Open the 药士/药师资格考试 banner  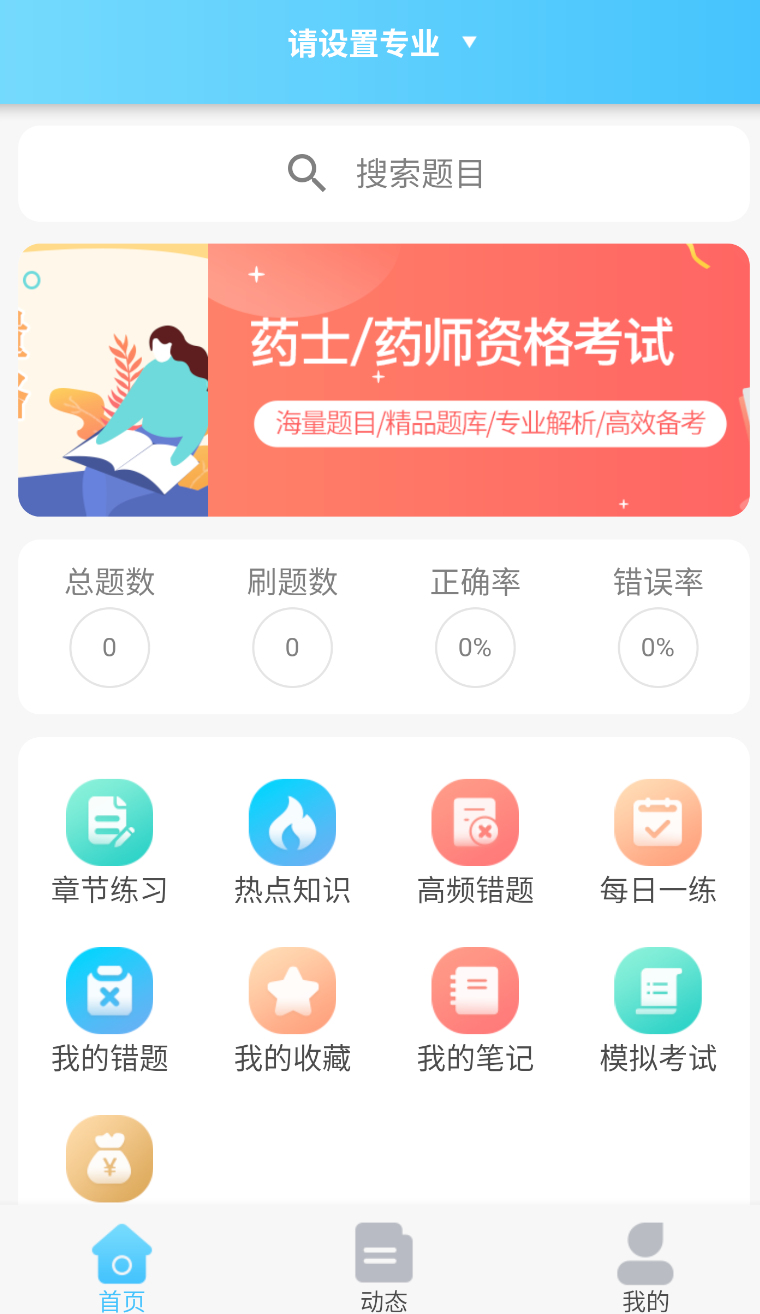click(x=384, y=380)
